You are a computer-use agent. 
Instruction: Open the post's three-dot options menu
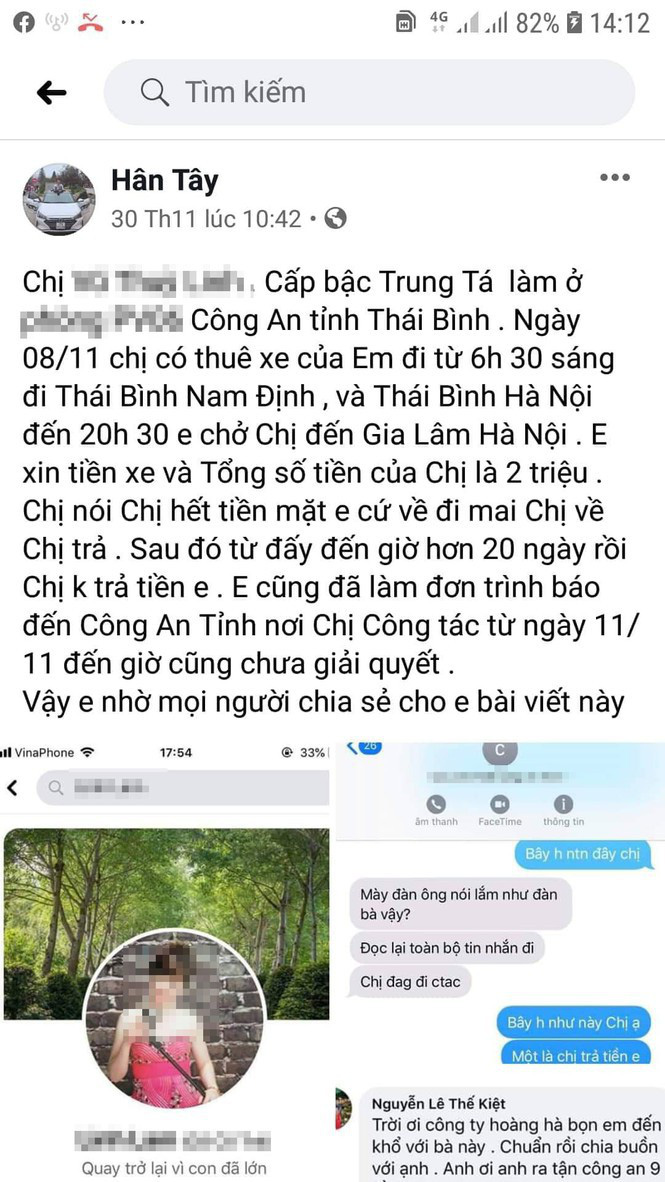pos(614,179)
